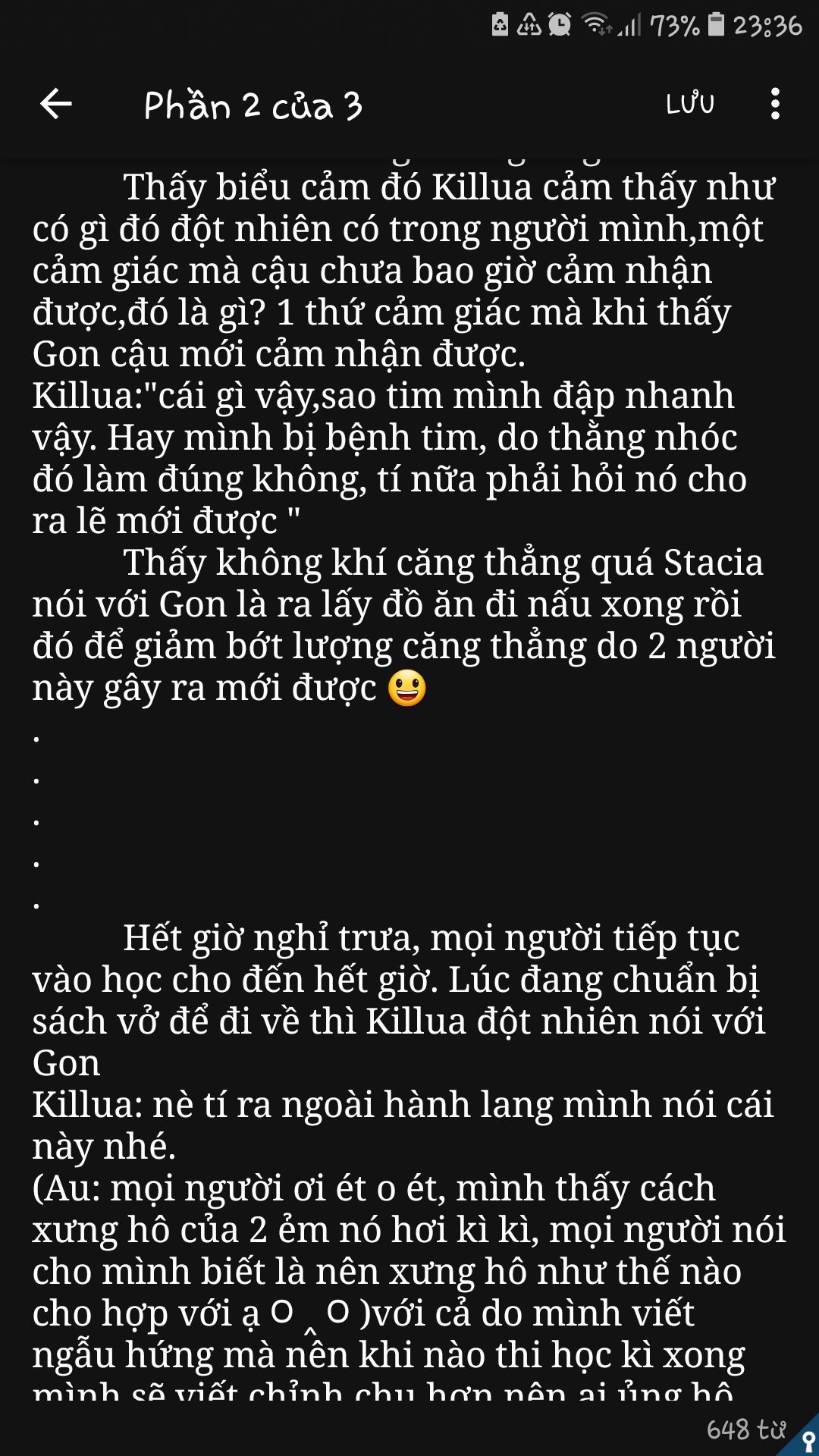Place cursor in the story text editor

pos(409,781)
